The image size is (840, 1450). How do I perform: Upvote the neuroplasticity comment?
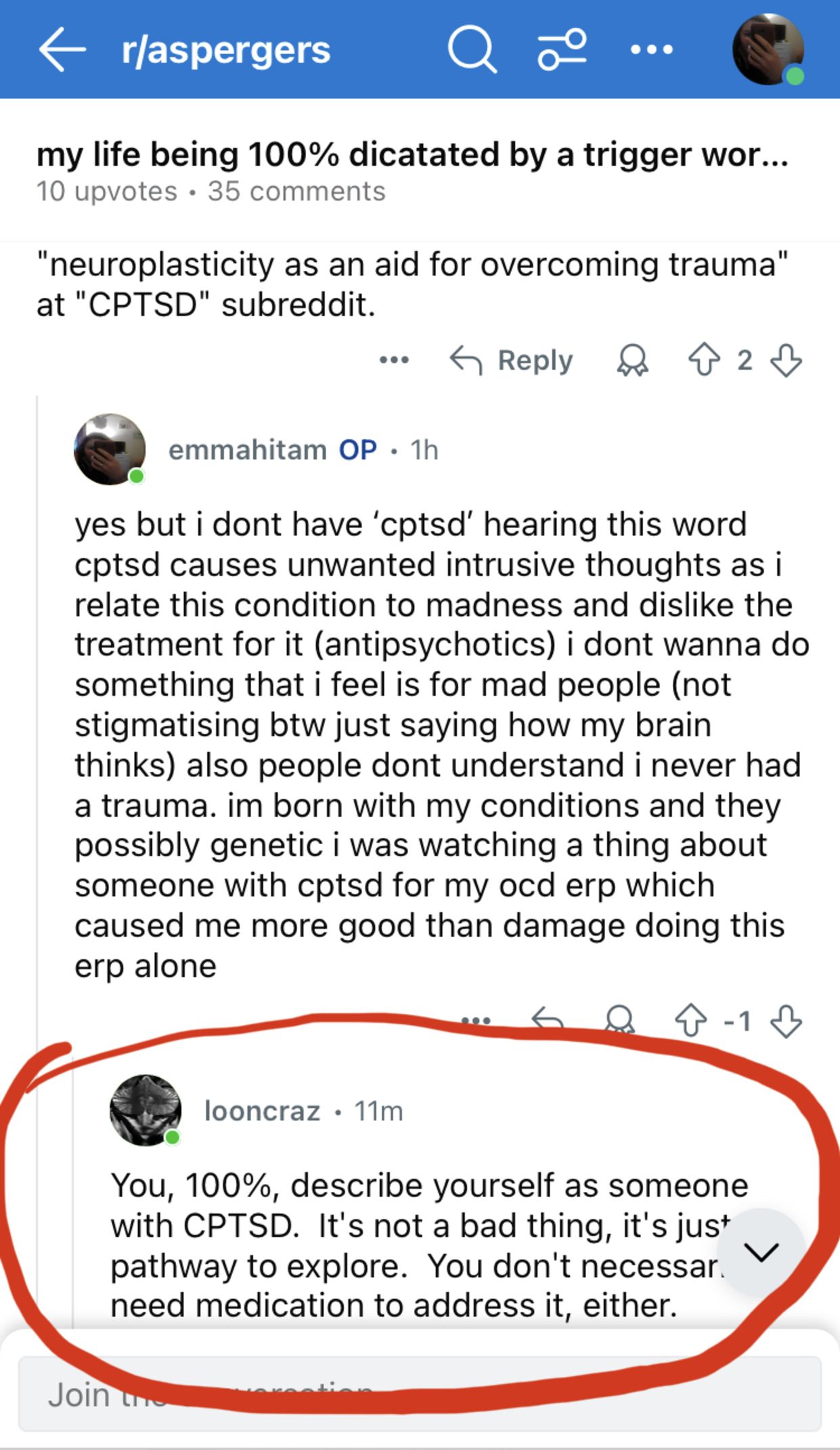pos(704,360)
